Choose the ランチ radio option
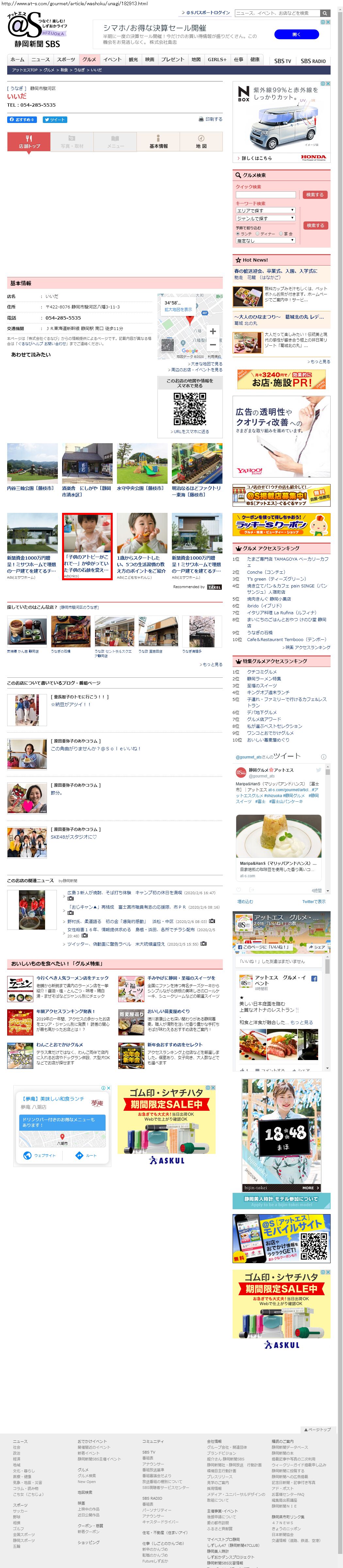The height and width of the screenshot is (1568, 343). point(238,233)
